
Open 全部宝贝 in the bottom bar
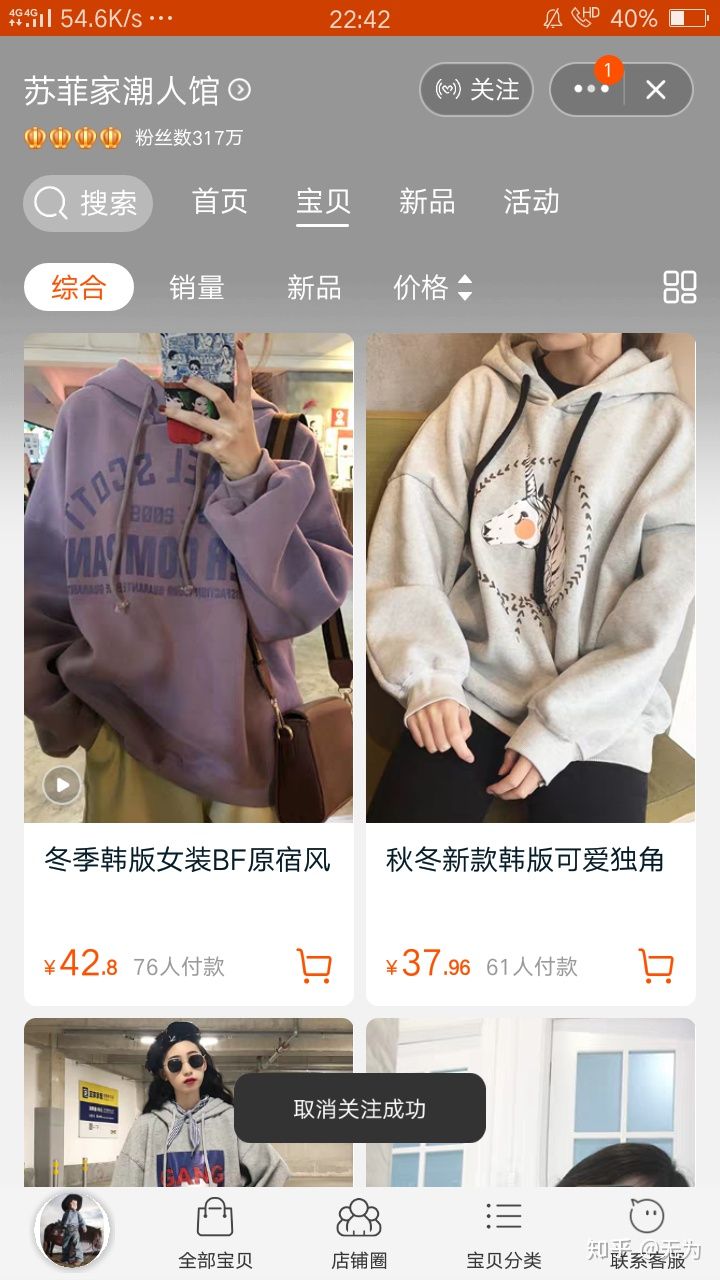[215, 1233]
